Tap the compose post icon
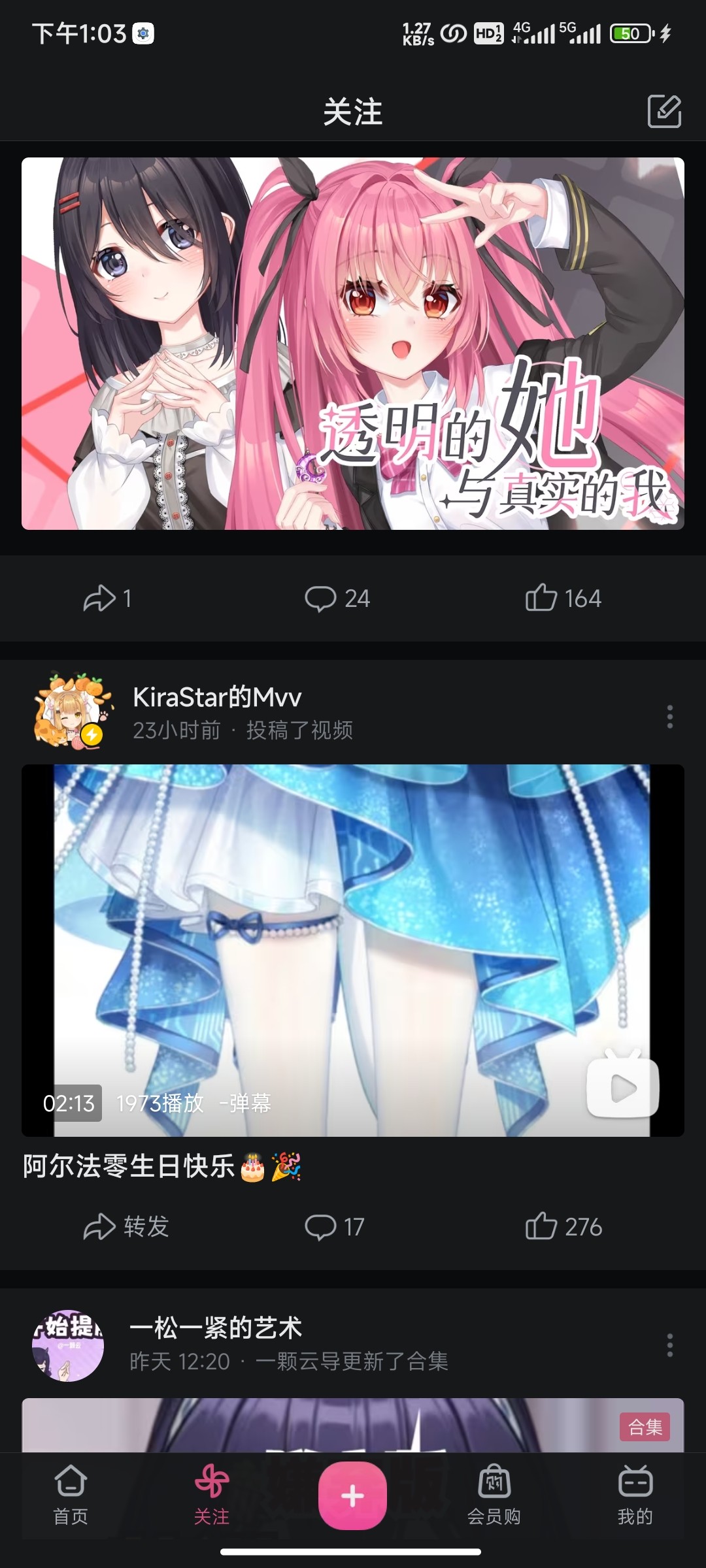This screenshot has width=706, height=1568. click(664, 111)
